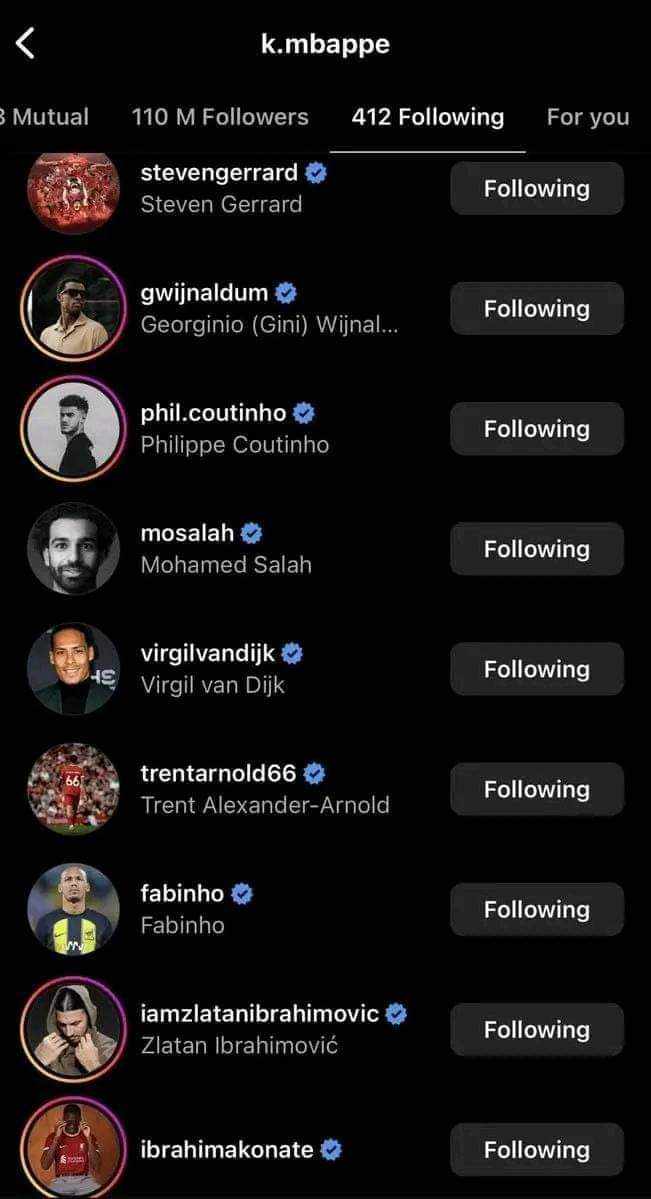Open the For you tab
Viewport: 651px width, 1199px height.
pos(587,117)
